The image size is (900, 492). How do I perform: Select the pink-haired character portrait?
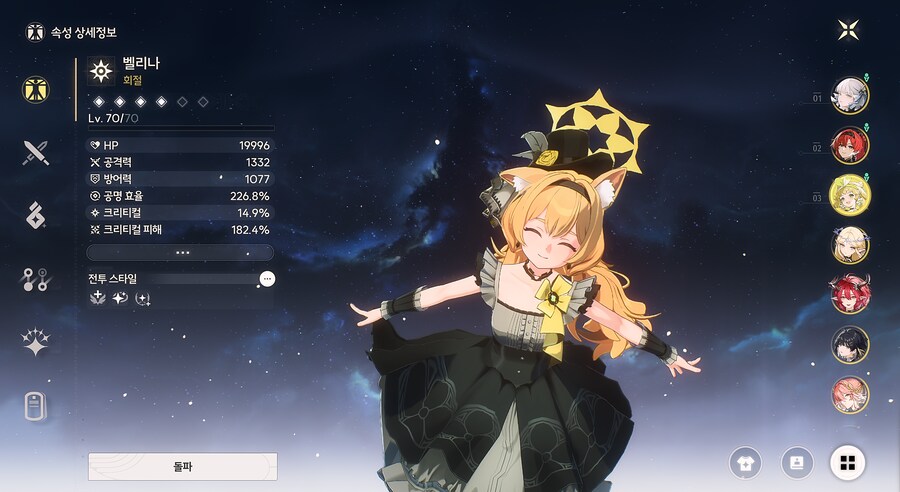[x=850, y=394]
